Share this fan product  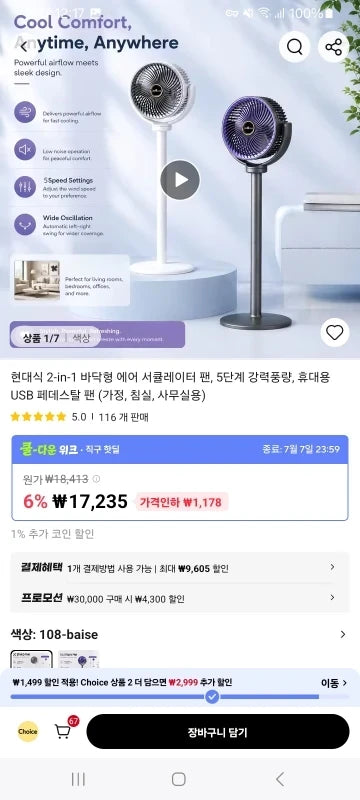[333, 47]
